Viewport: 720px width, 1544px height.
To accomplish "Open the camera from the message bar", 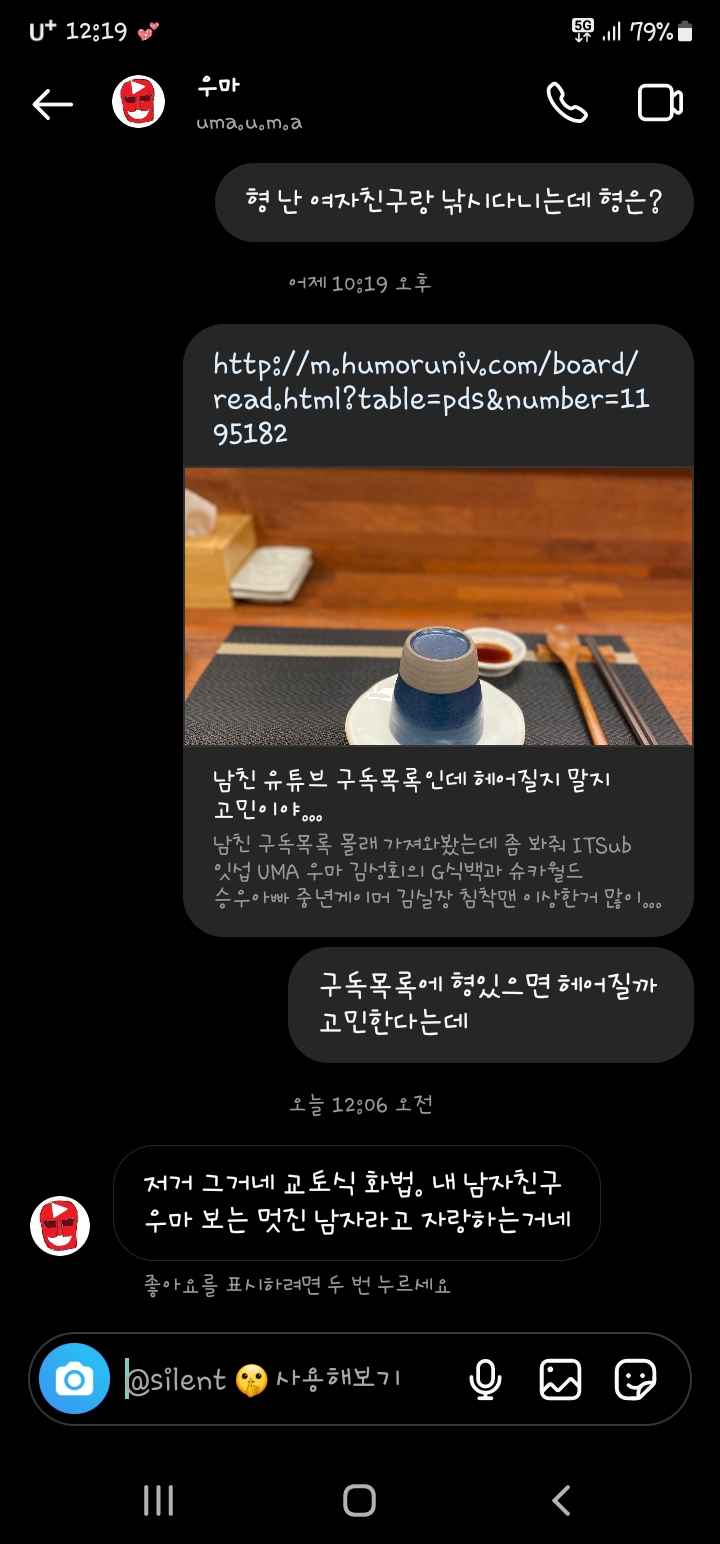I will (x=74, y=1380).
